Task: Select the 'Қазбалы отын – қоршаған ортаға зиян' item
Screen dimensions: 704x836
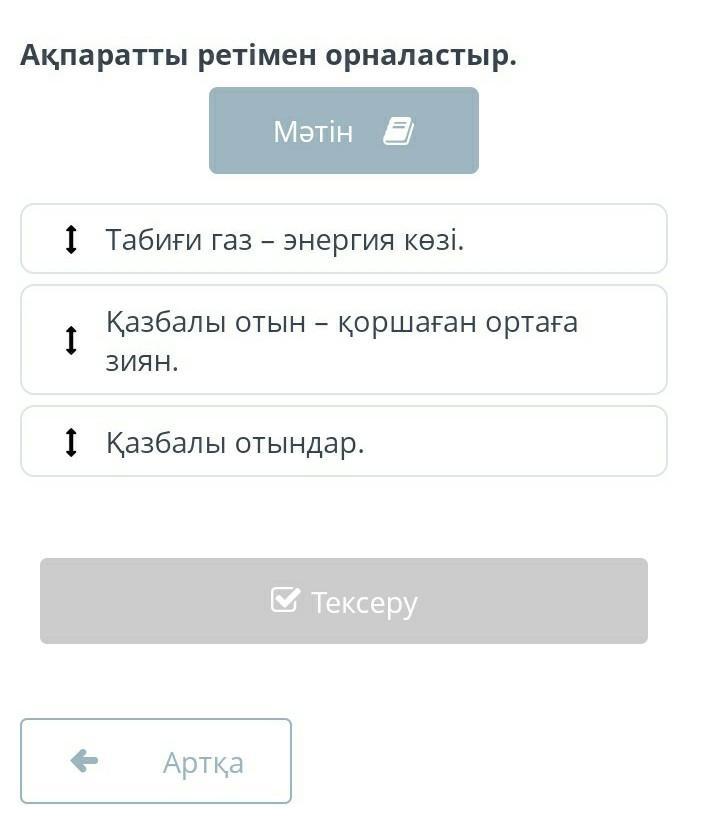Action: (x=343, y=340)
